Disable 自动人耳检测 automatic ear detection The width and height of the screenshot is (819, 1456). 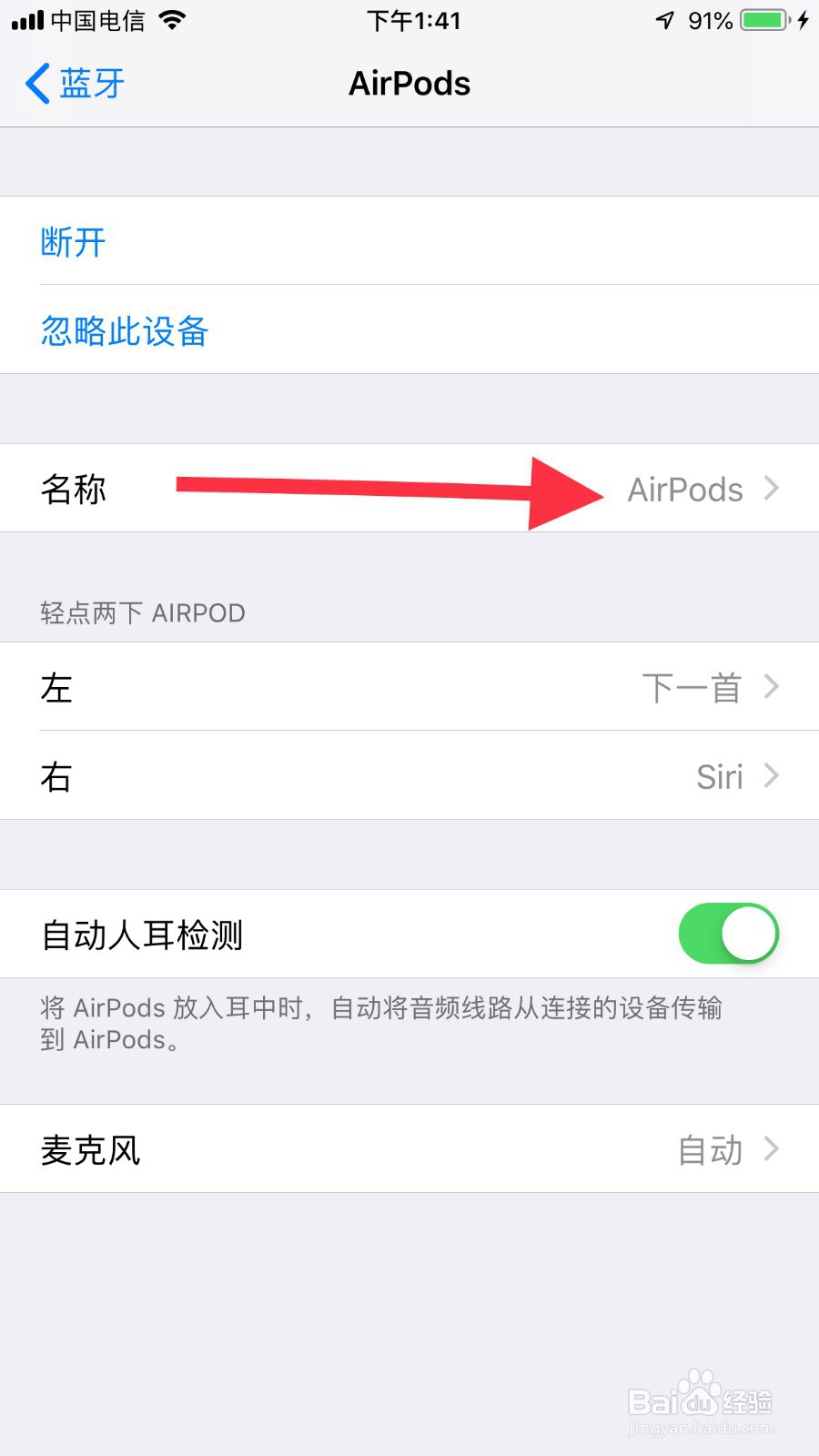coord(727,934)
